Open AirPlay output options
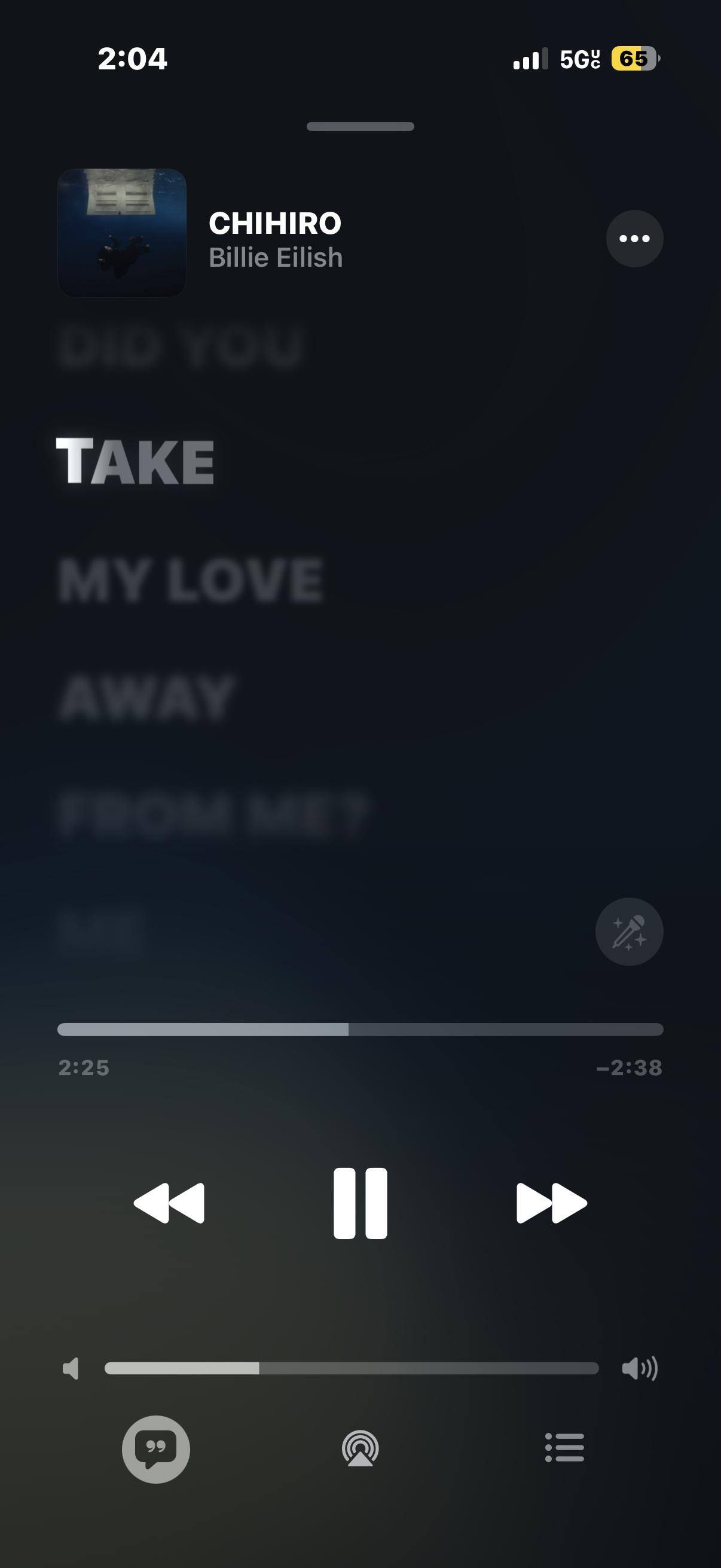The image size is (721, 1568). pos(360,1448)
